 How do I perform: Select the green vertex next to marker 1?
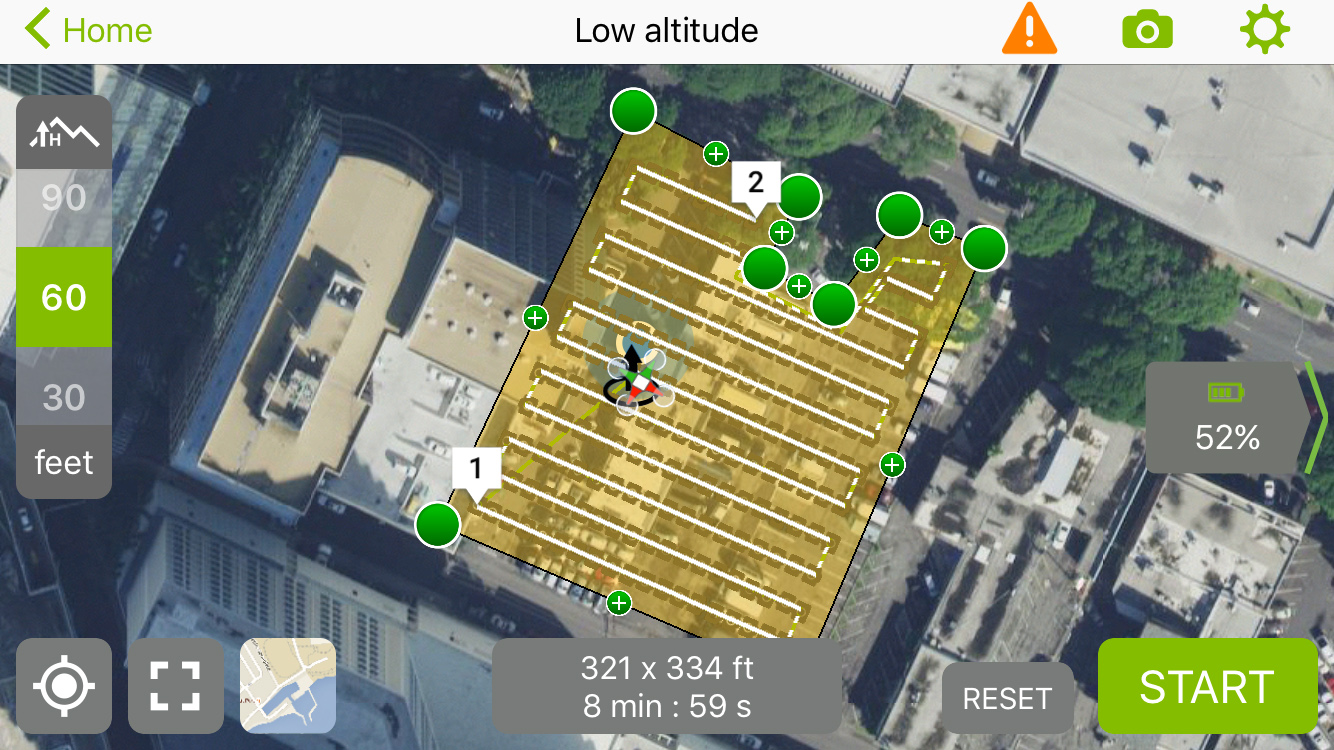click(437, 524)
